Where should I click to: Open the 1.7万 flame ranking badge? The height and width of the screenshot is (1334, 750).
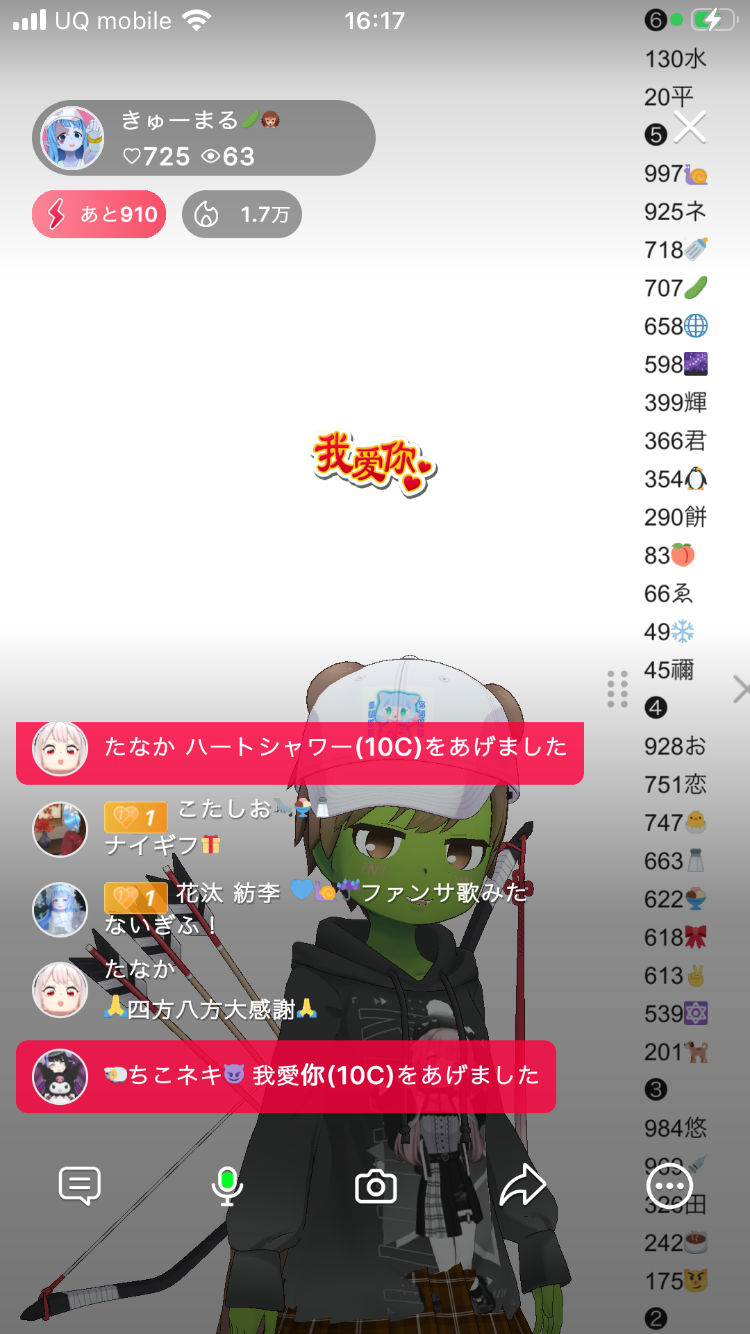pyautogui.click(x=241, y=214)
